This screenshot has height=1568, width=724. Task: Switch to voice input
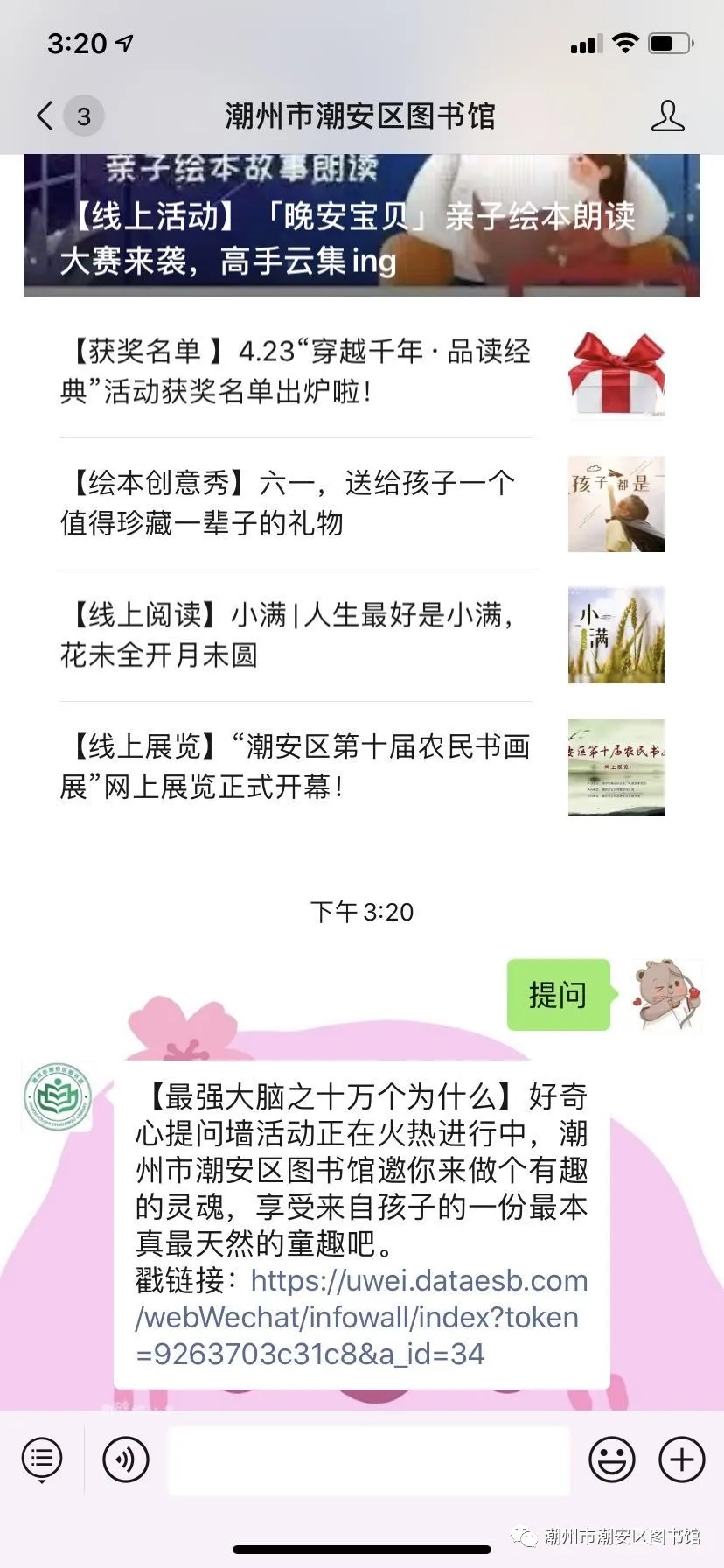pos(126,1459)
